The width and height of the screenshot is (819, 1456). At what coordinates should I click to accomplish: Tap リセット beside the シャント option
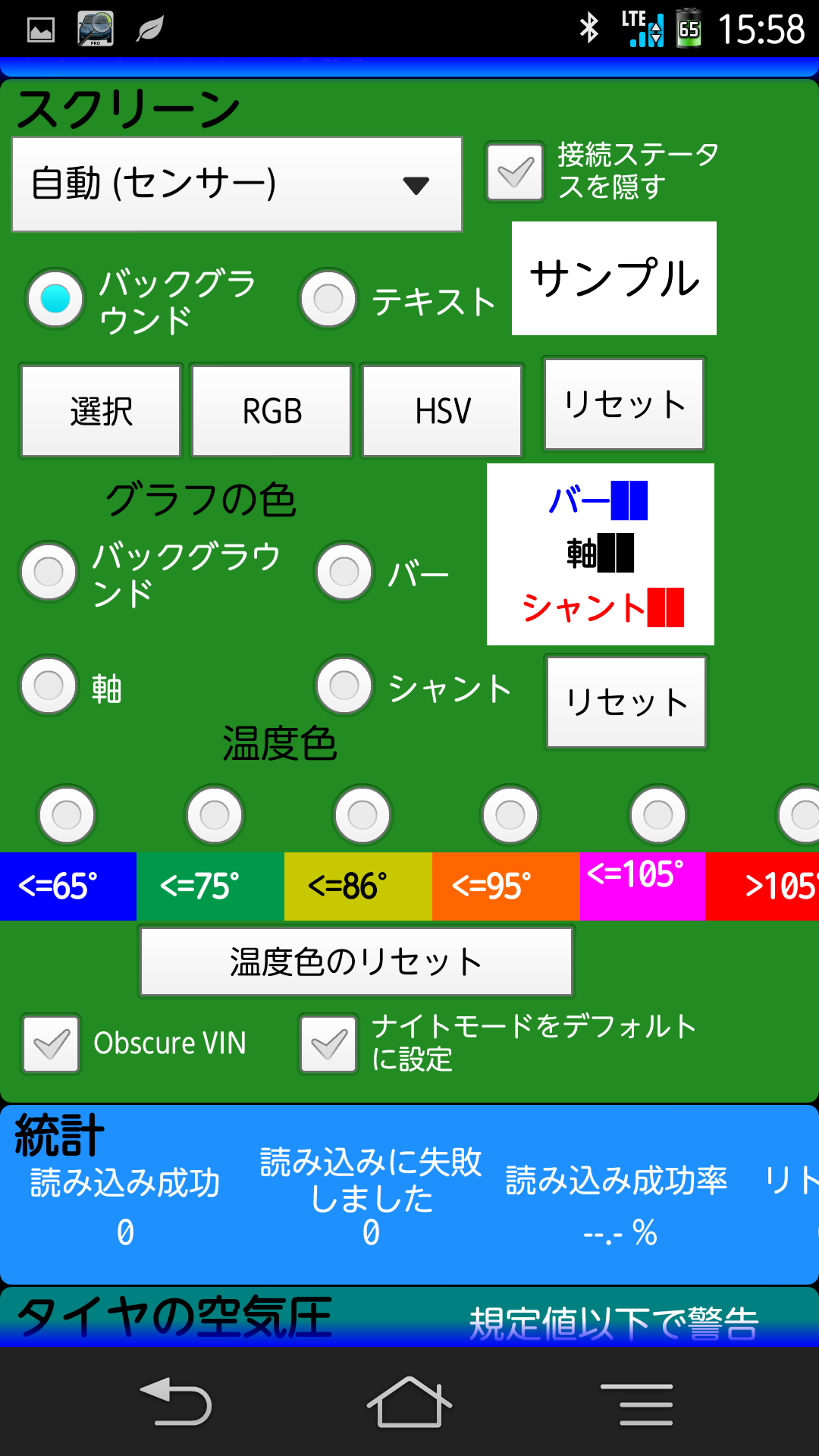tap(626, 702)
